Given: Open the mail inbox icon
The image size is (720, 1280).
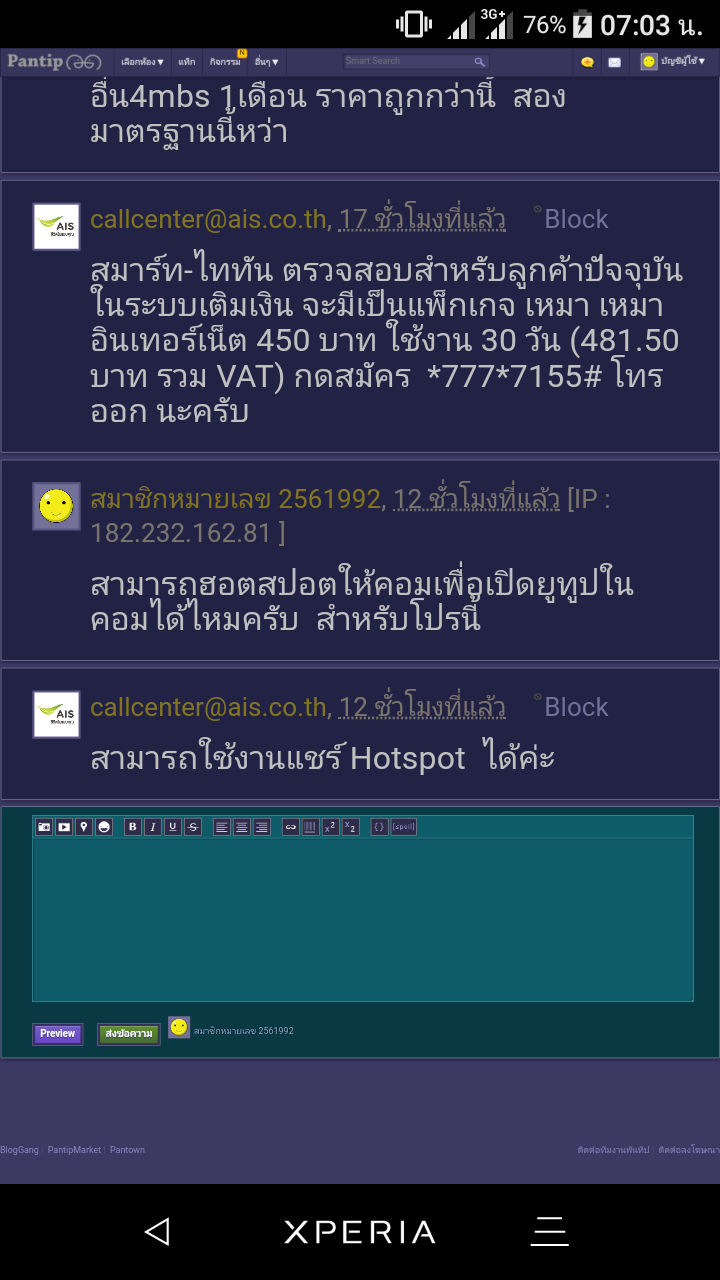Looking at the screenshot, I should click(614, 62).
